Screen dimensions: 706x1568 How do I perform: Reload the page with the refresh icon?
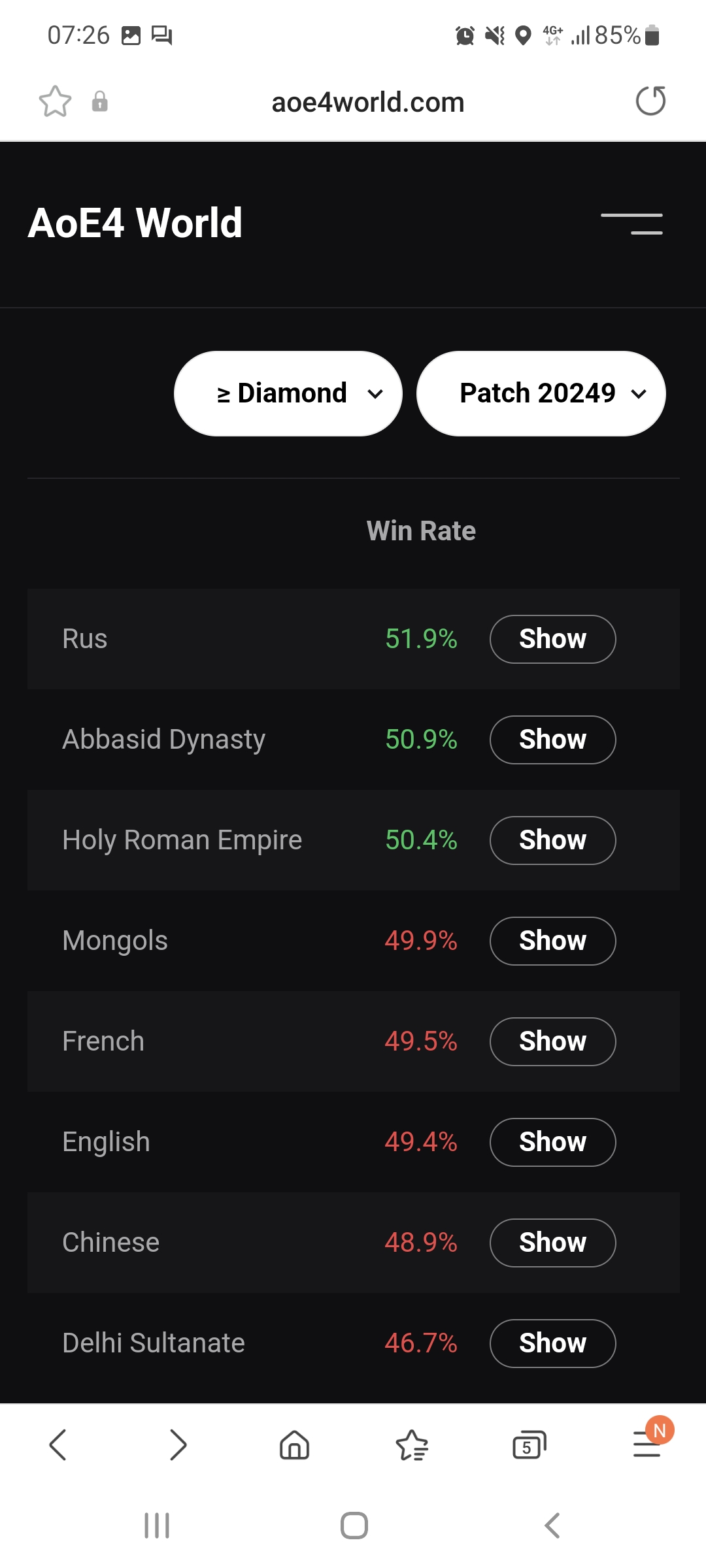click(x=650, y=101)
